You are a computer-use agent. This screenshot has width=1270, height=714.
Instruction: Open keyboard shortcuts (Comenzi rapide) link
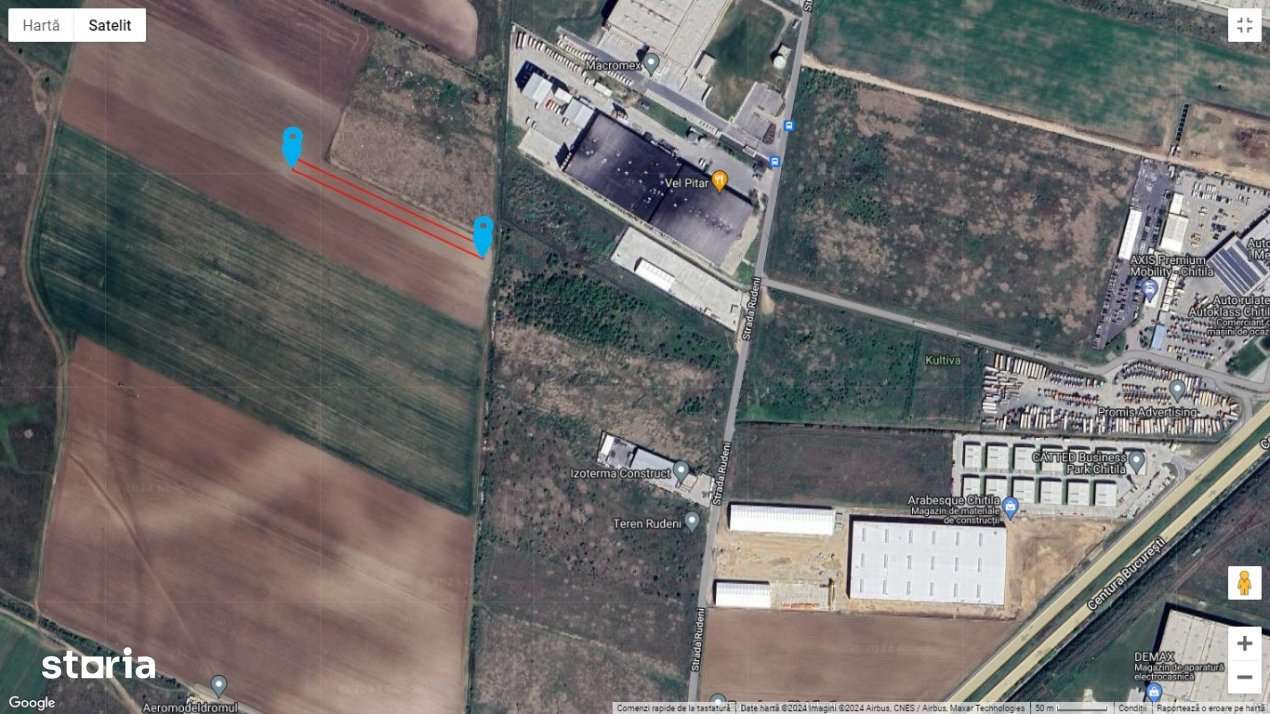point(673,708)
